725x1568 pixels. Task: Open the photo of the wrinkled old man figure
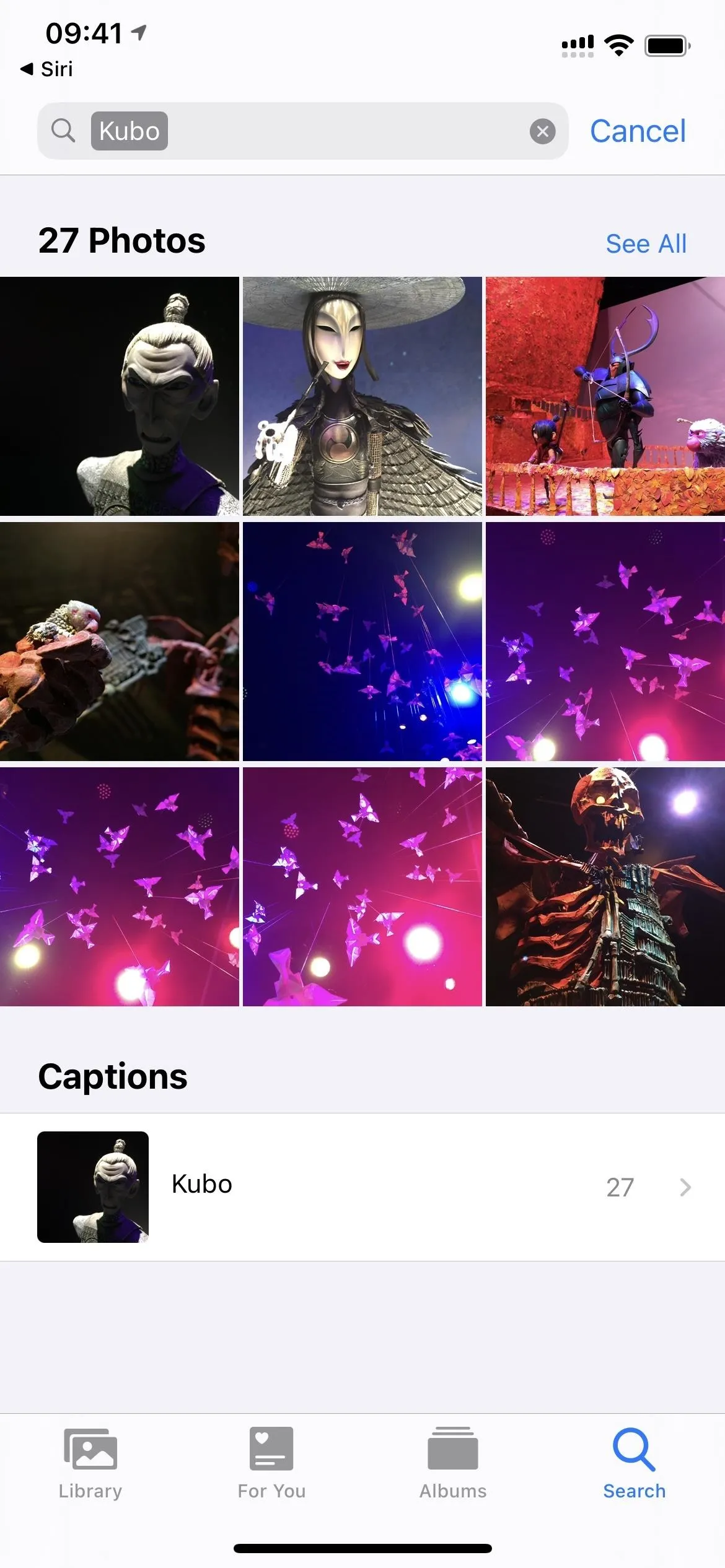click(119, 396)
